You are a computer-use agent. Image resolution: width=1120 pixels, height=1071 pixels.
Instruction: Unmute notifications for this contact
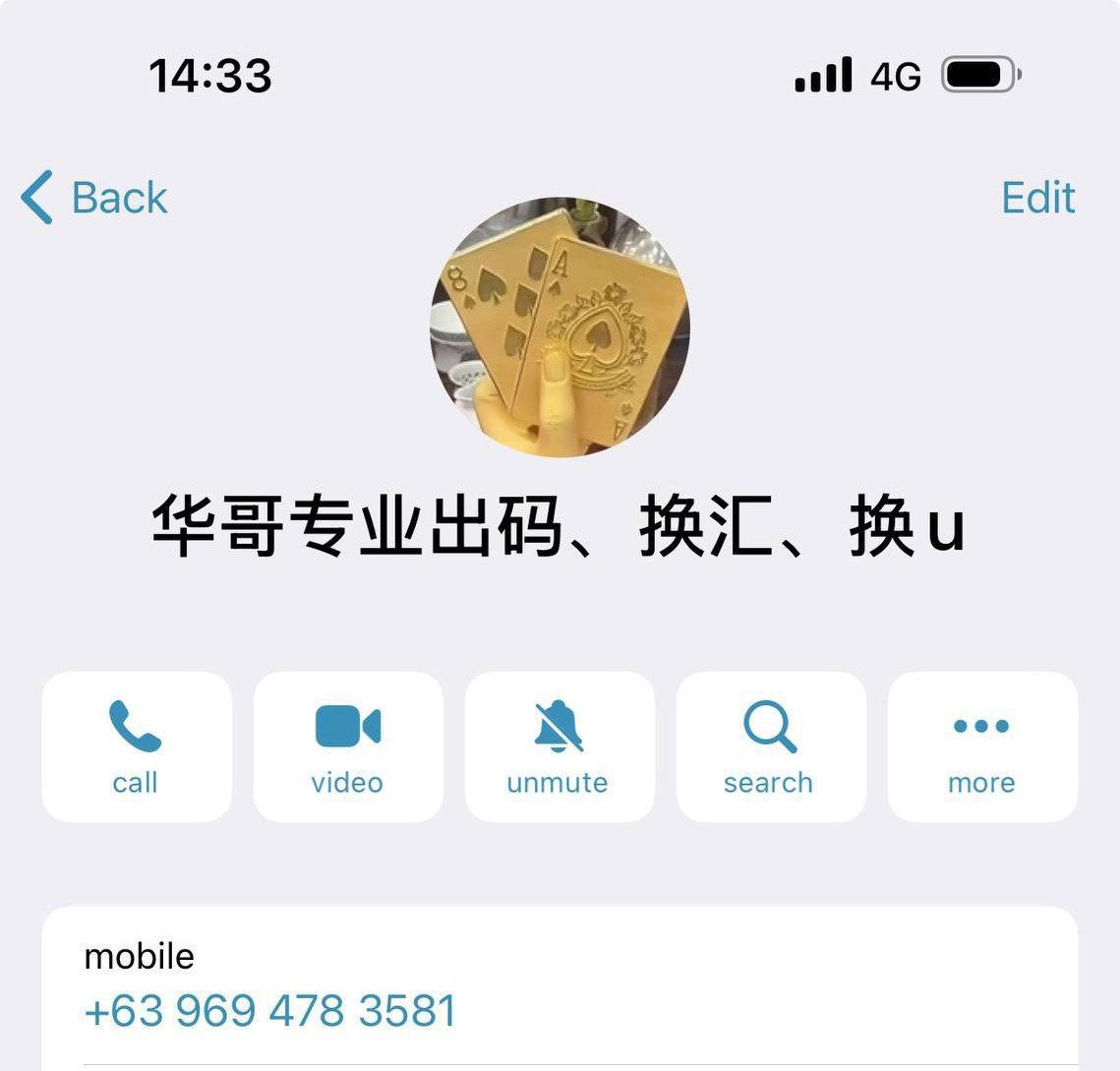point(559,747)
